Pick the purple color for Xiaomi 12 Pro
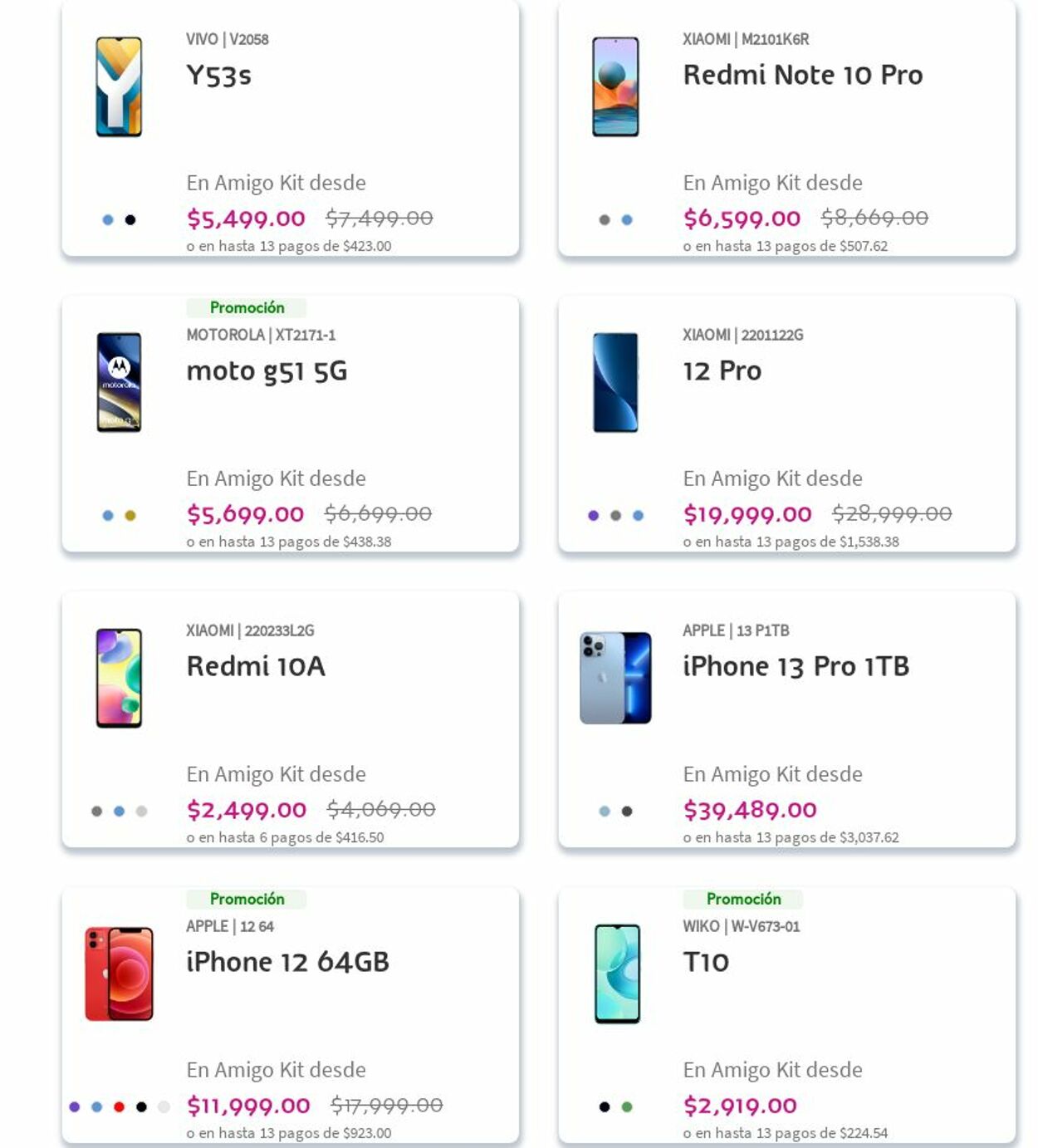The height and width of the screenshot is (1148, 1038). 593,515
